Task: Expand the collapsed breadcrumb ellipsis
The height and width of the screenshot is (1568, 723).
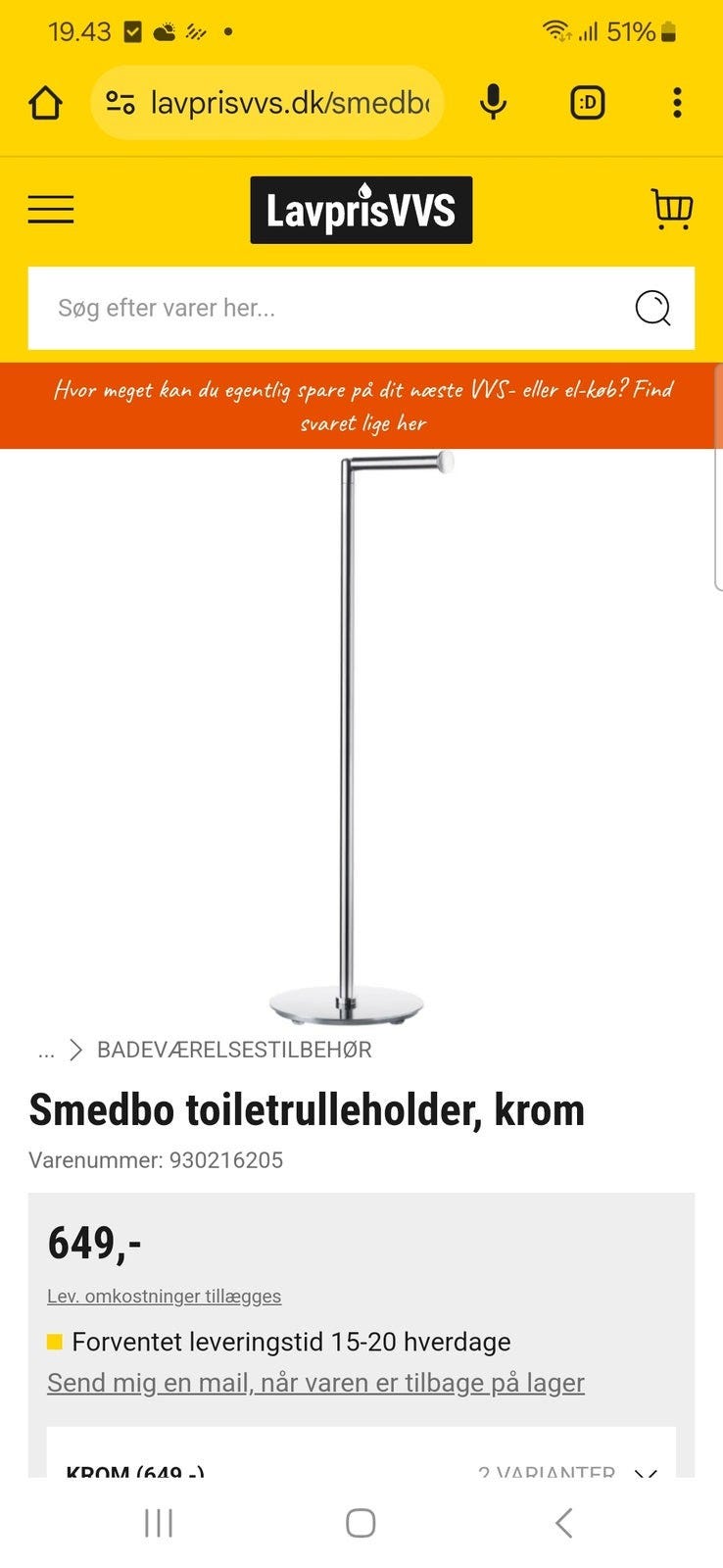Action: (x=45, y=1051)
